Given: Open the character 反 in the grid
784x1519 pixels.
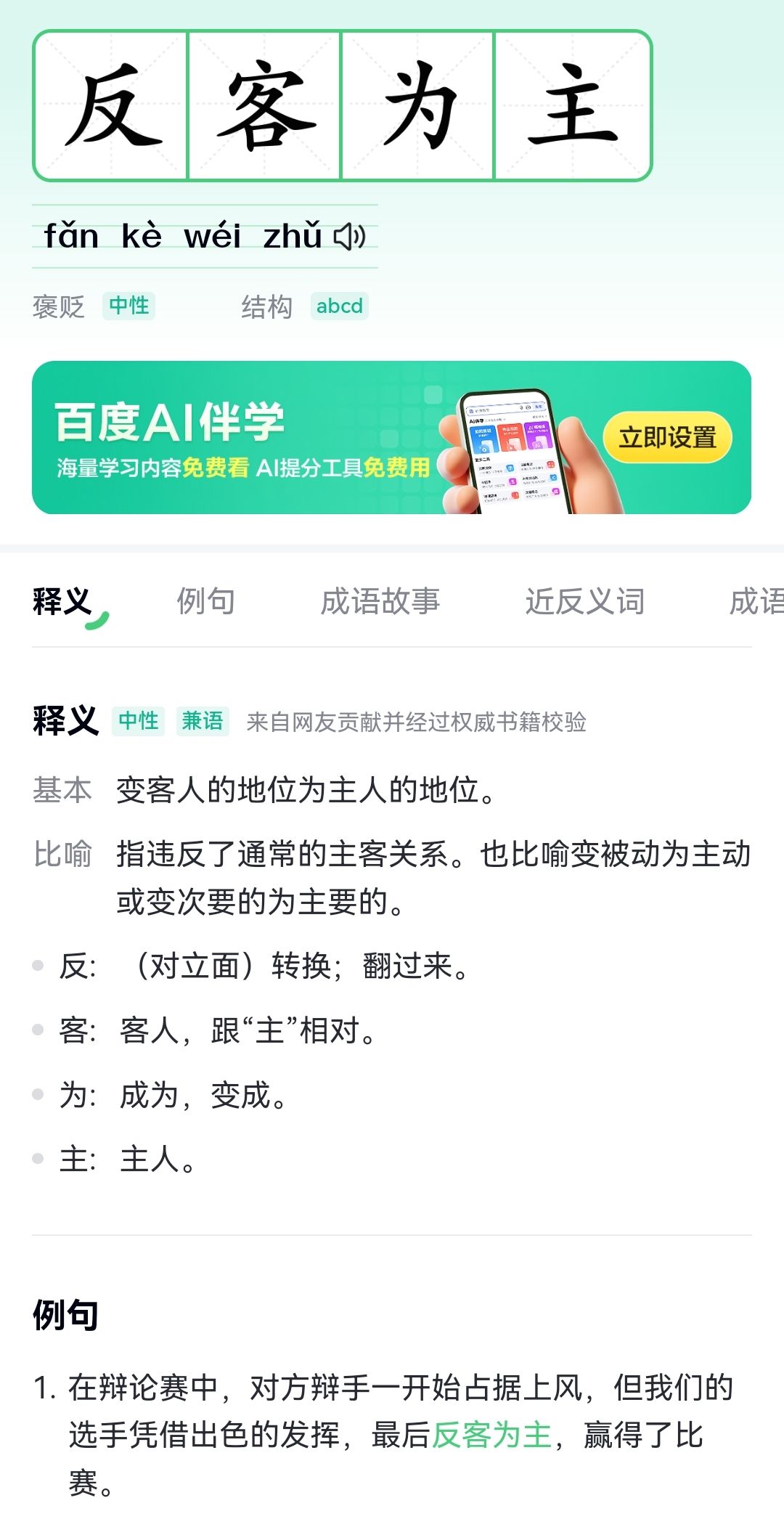Looking at the screenshot, I should pos(113,106).
